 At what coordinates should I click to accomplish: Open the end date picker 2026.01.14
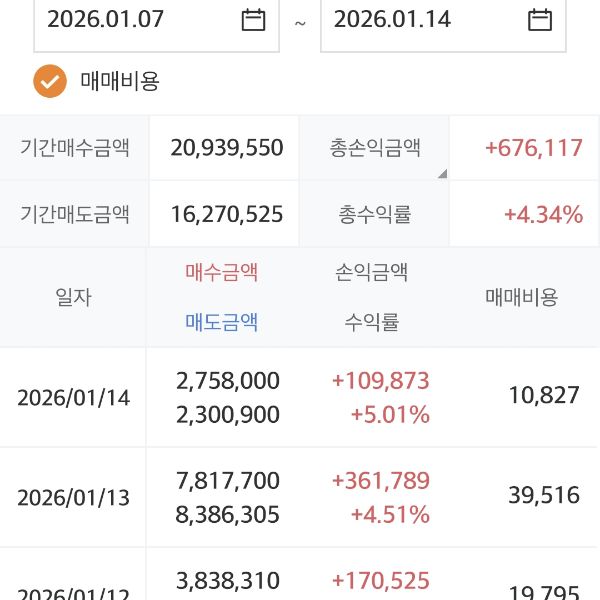point(540,20)
